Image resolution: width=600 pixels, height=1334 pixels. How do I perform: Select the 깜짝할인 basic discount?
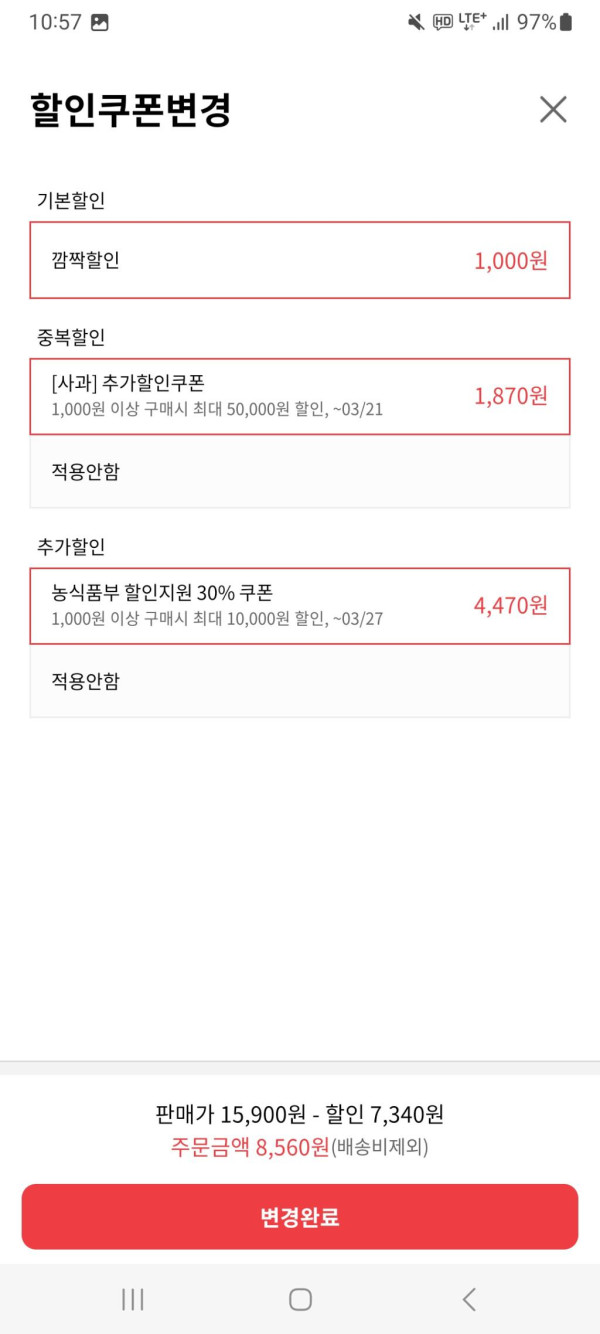pos(300,260)
